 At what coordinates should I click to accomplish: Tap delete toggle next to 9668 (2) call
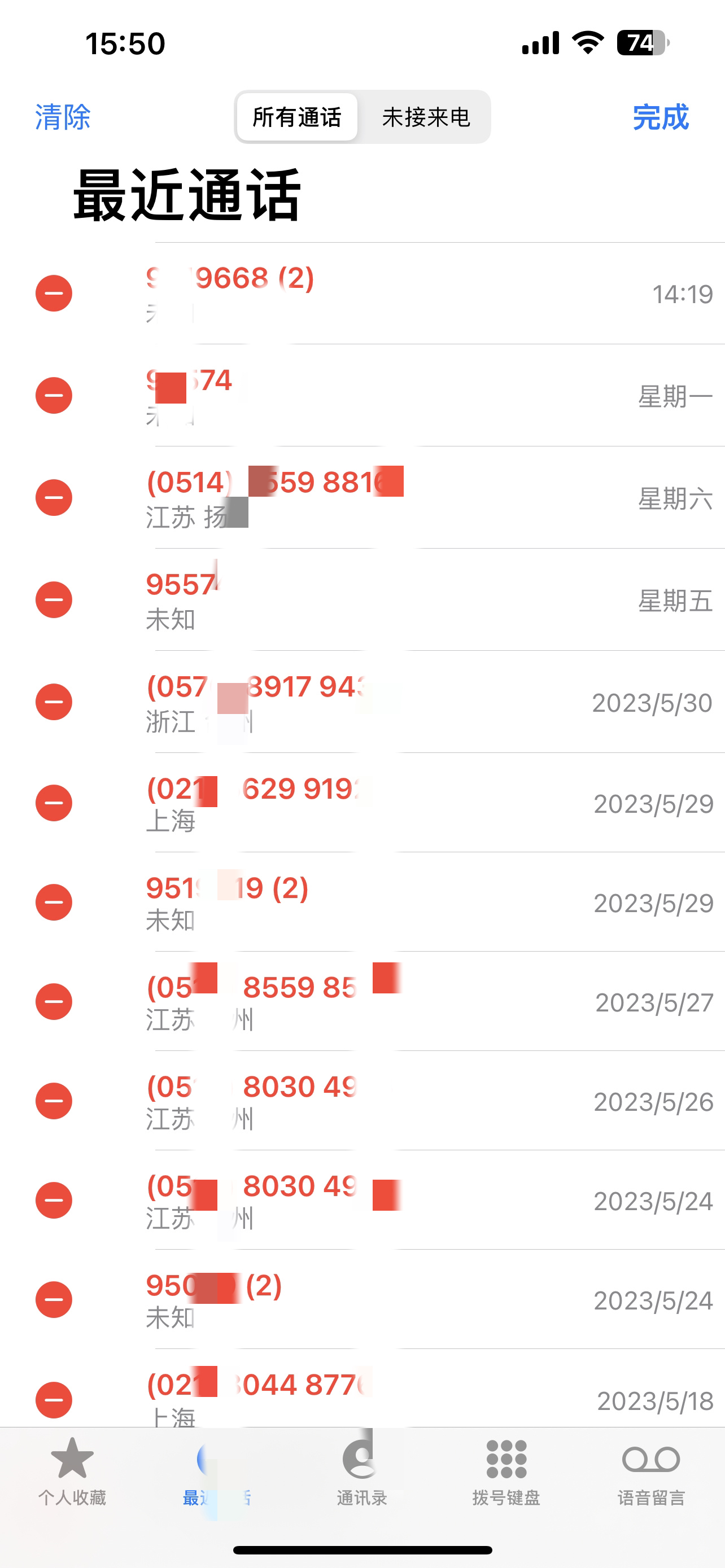[x=54, y=292]
